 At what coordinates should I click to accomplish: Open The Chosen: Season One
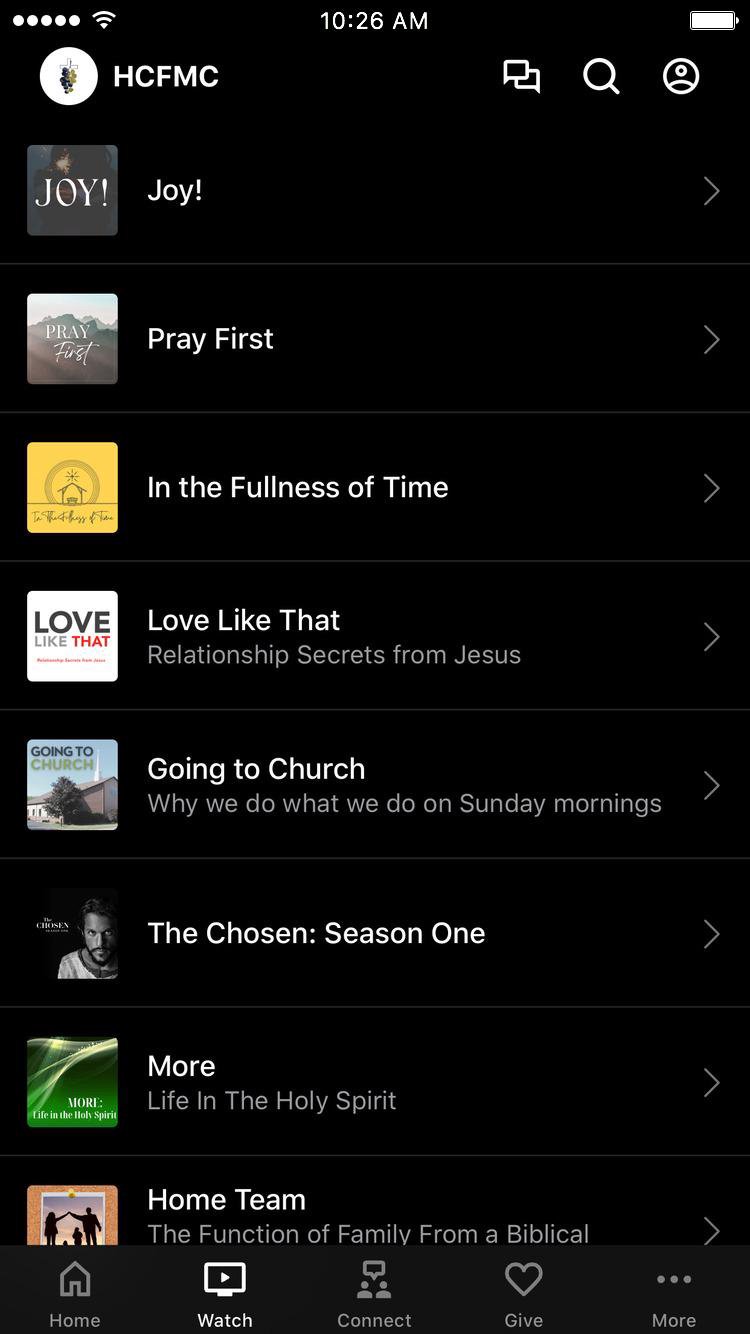click(374, 933)
